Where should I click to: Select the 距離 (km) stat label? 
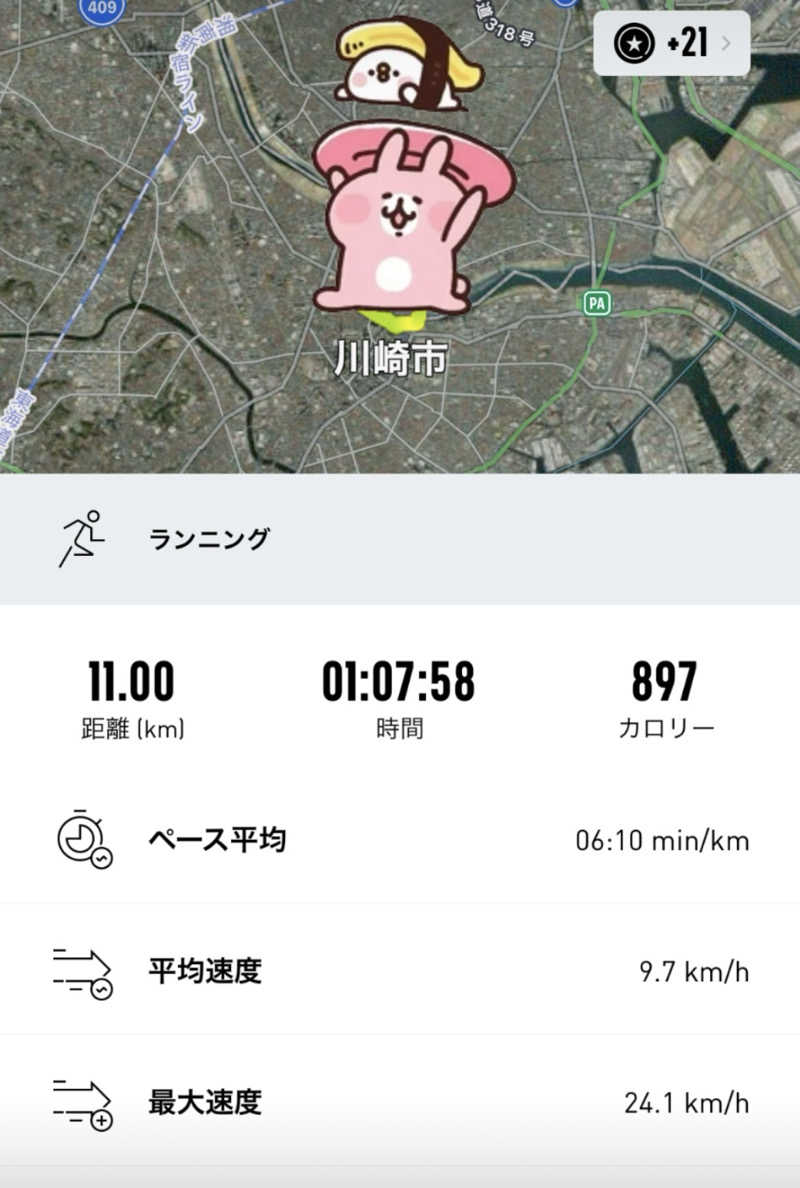coord(132,727)
